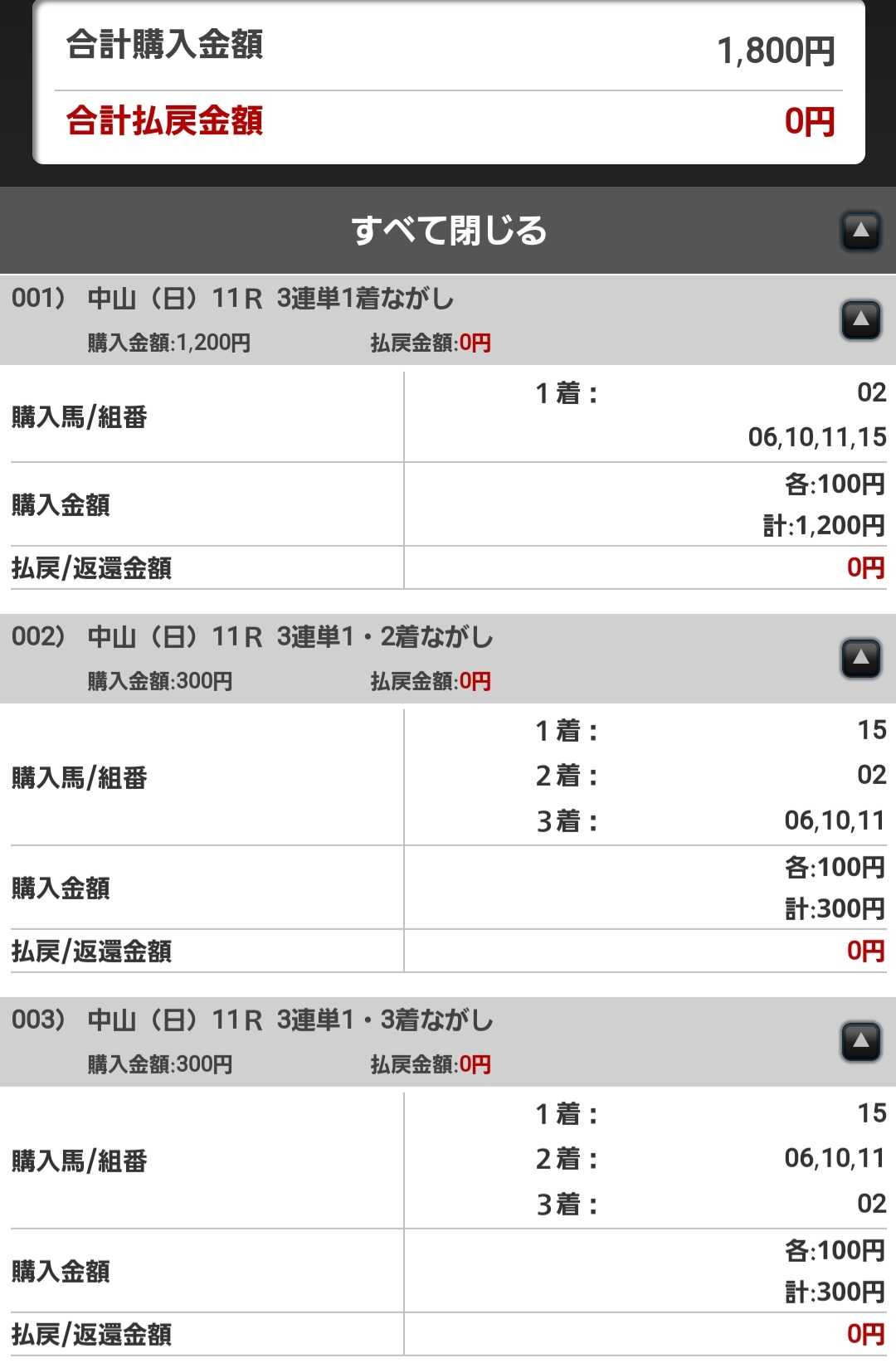The image size is (896, 1368).
Task: Tap the すべて閉じる collapse-all arrow
Action: 860,231
